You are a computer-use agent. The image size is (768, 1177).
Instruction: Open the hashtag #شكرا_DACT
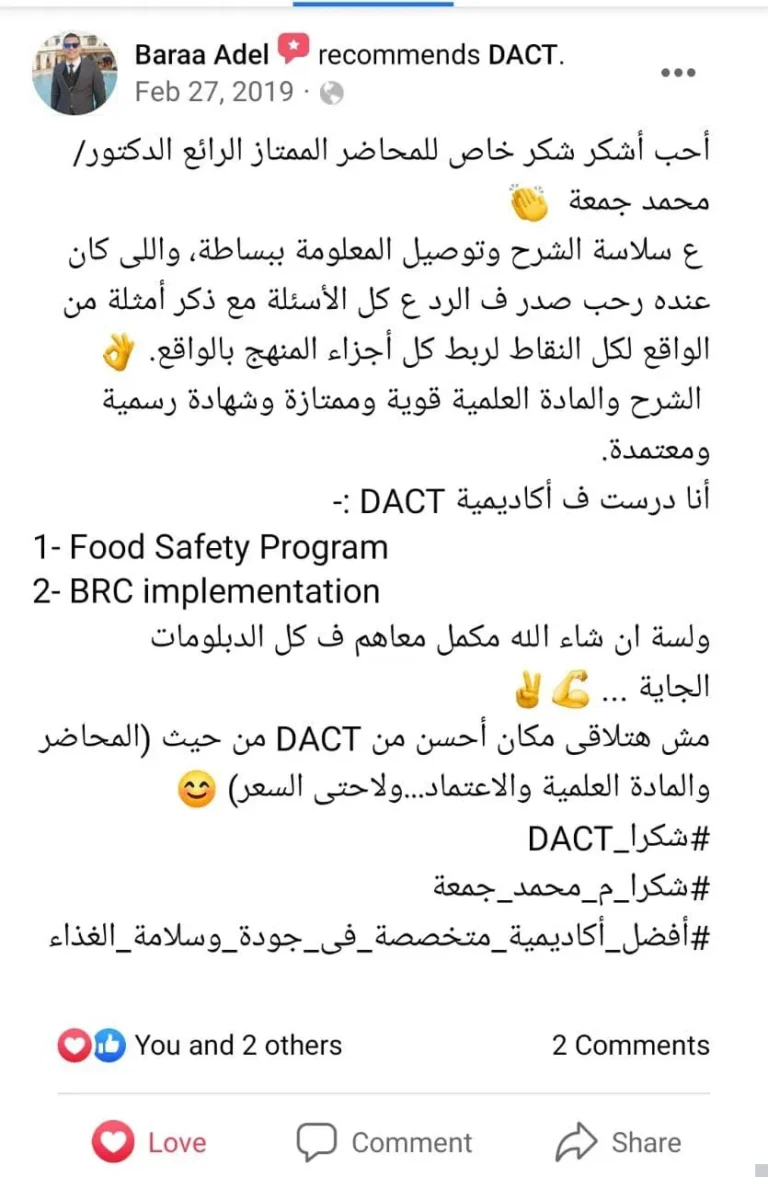pyautogui.click(x=619, y=841)
